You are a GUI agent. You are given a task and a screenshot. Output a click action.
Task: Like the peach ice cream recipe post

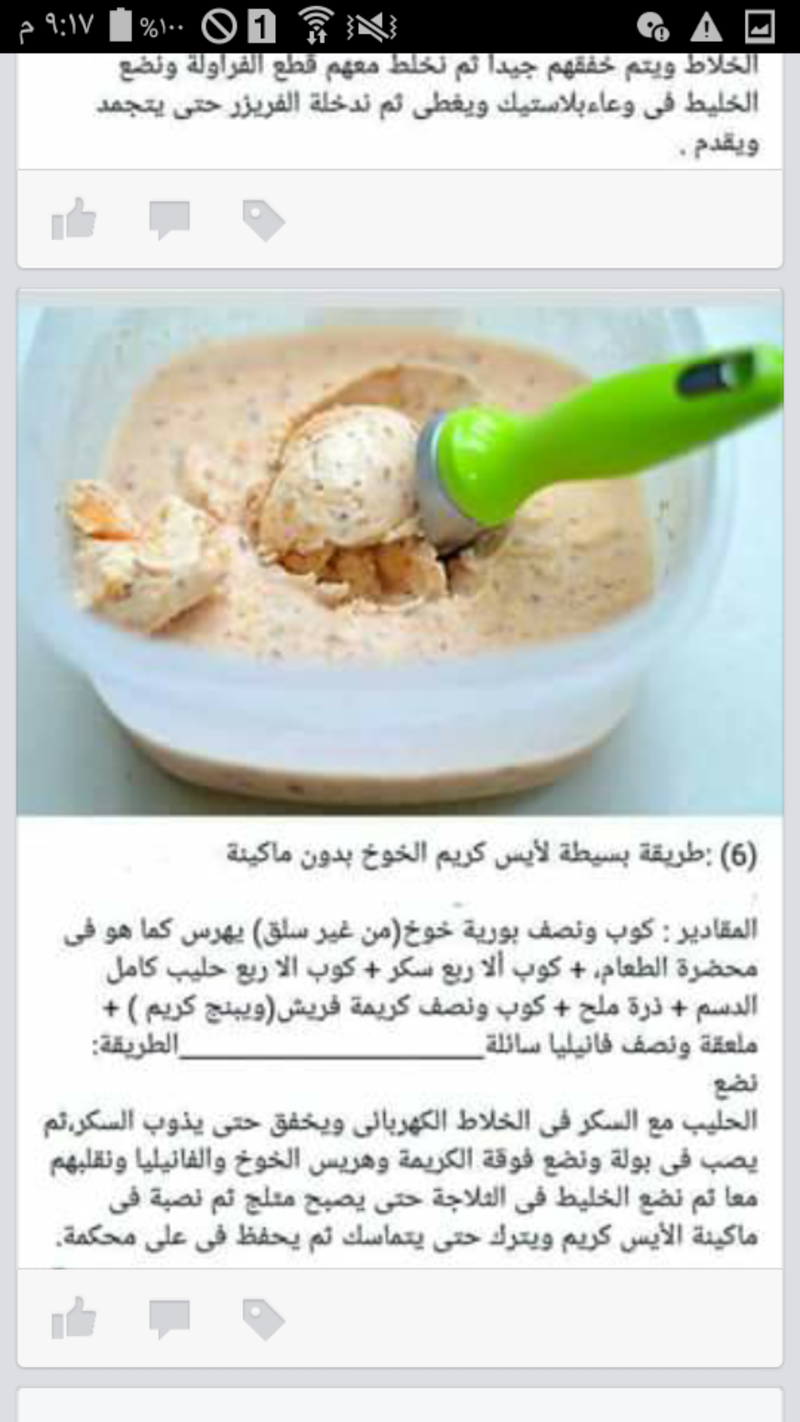(x=74, y=1318)
